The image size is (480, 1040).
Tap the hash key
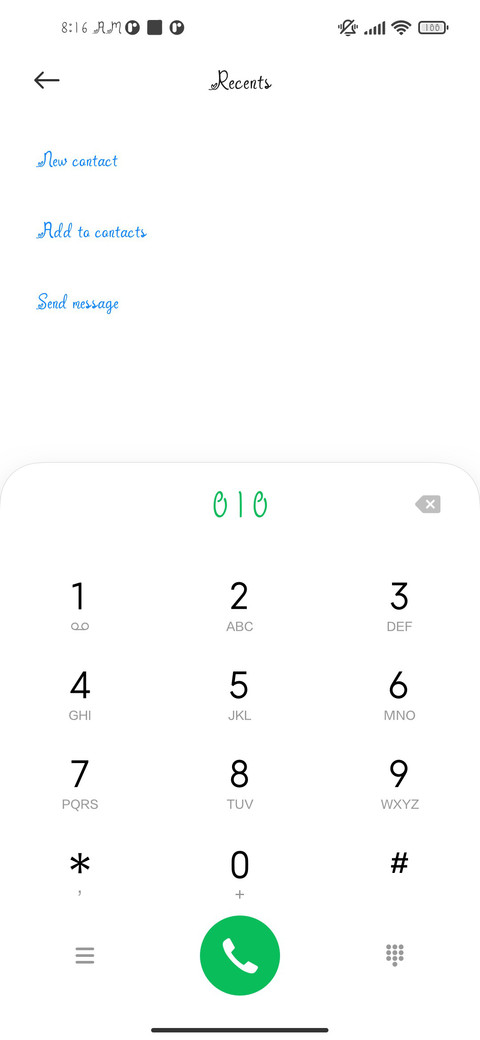pyautogui.click(x=399, y=864)
